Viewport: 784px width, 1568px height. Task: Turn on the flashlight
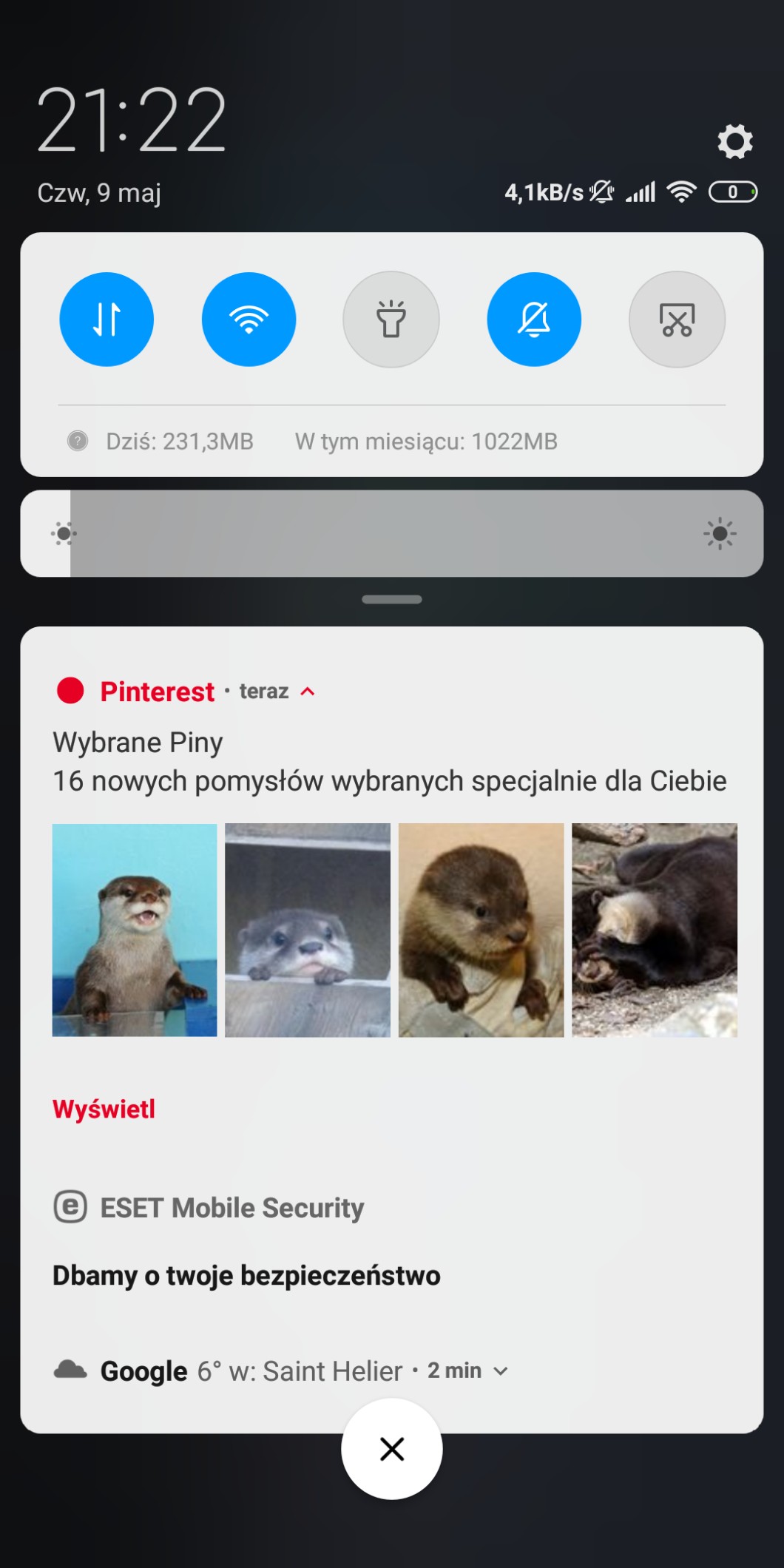click(x=391, y=320)
